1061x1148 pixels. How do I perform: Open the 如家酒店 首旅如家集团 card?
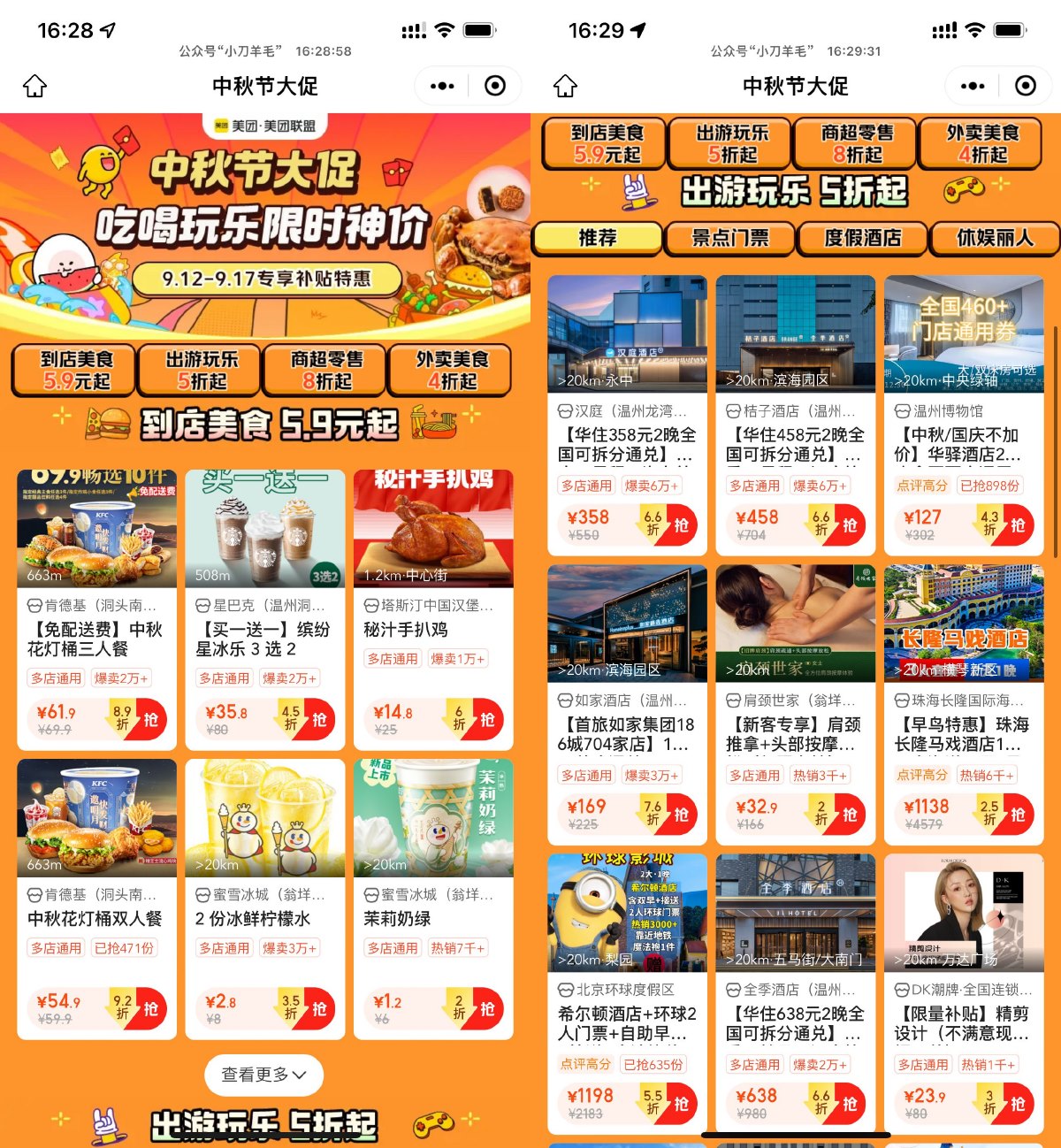click(627, 734)
